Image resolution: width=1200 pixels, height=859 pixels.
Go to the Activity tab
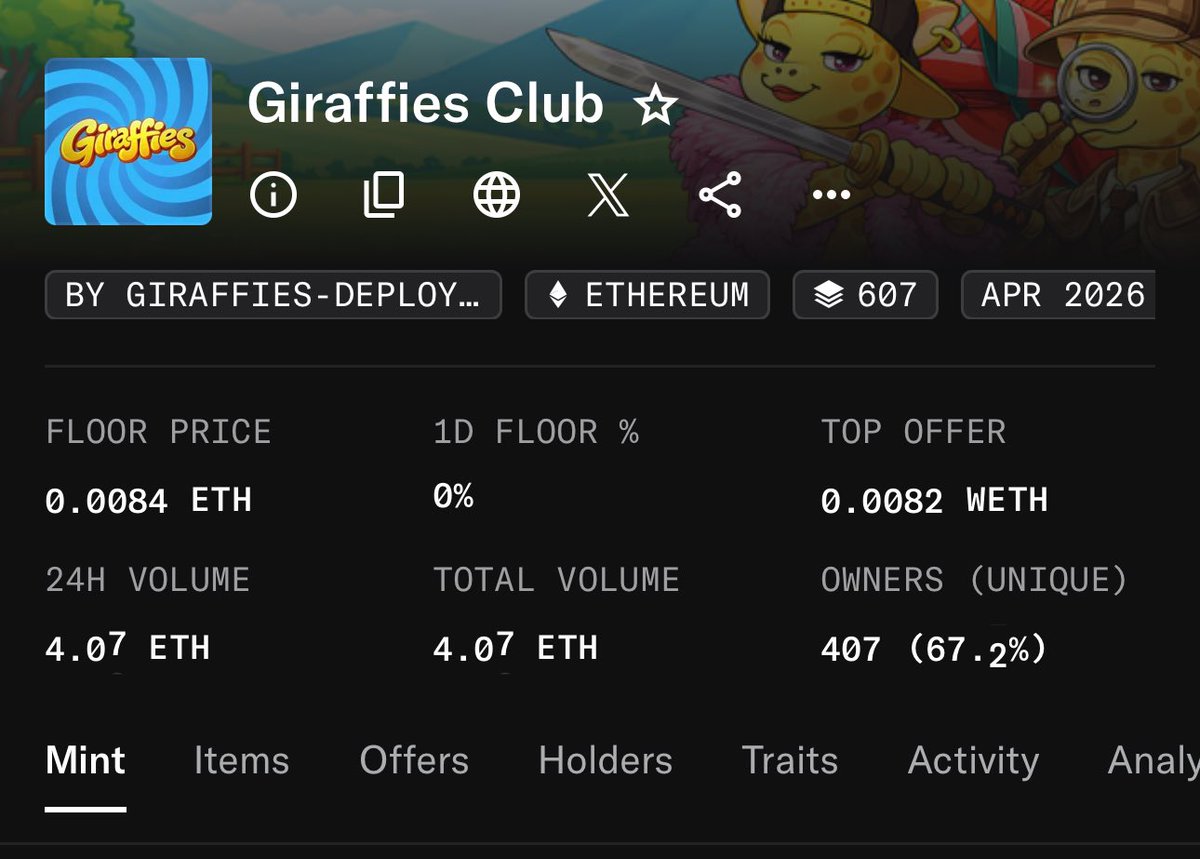pyautogui.click(x=973, y=761)
